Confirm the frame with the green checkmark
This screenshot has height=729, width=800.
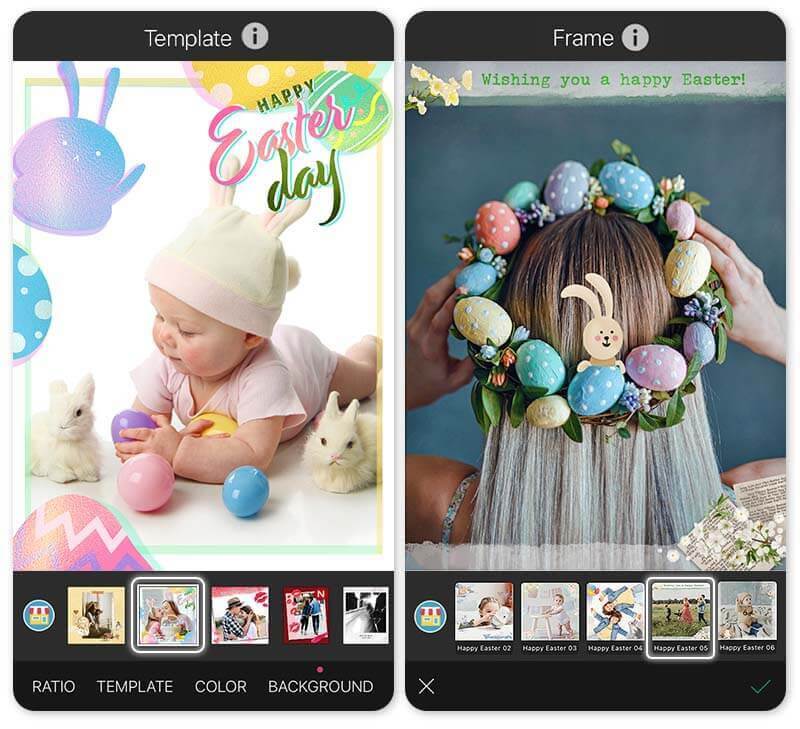761,686
